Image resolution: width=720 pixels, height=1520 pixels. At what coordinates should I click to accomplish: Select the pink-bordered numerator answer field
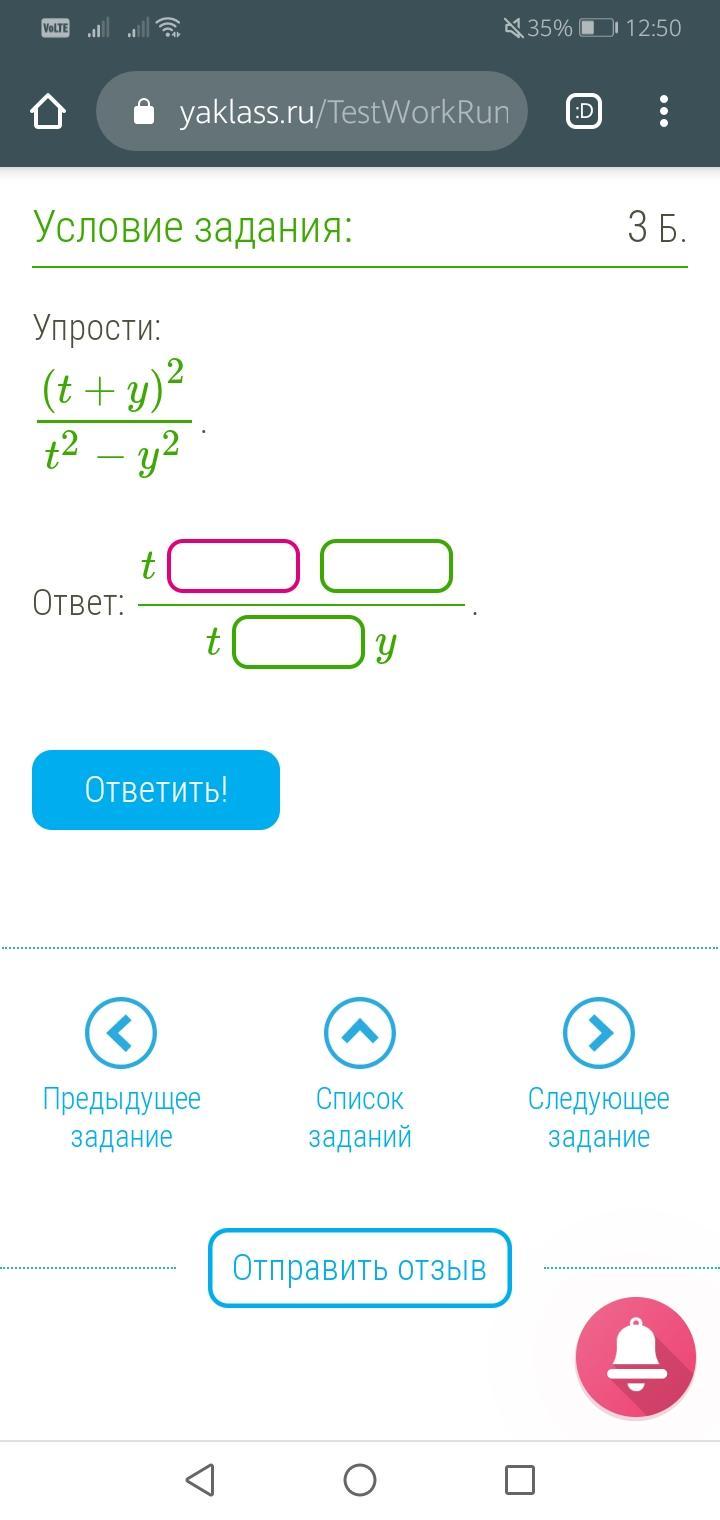(x=233, y=566)
